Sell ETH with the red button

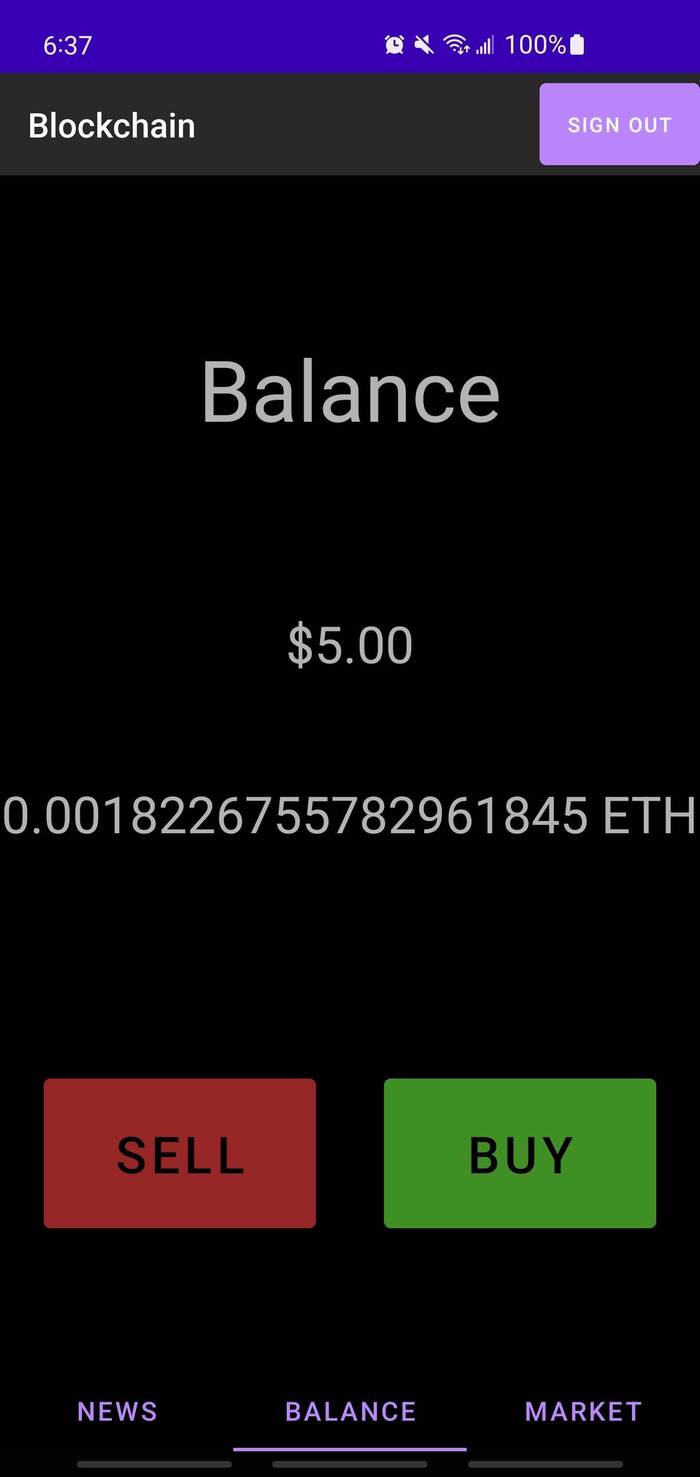coord(180,1153)
